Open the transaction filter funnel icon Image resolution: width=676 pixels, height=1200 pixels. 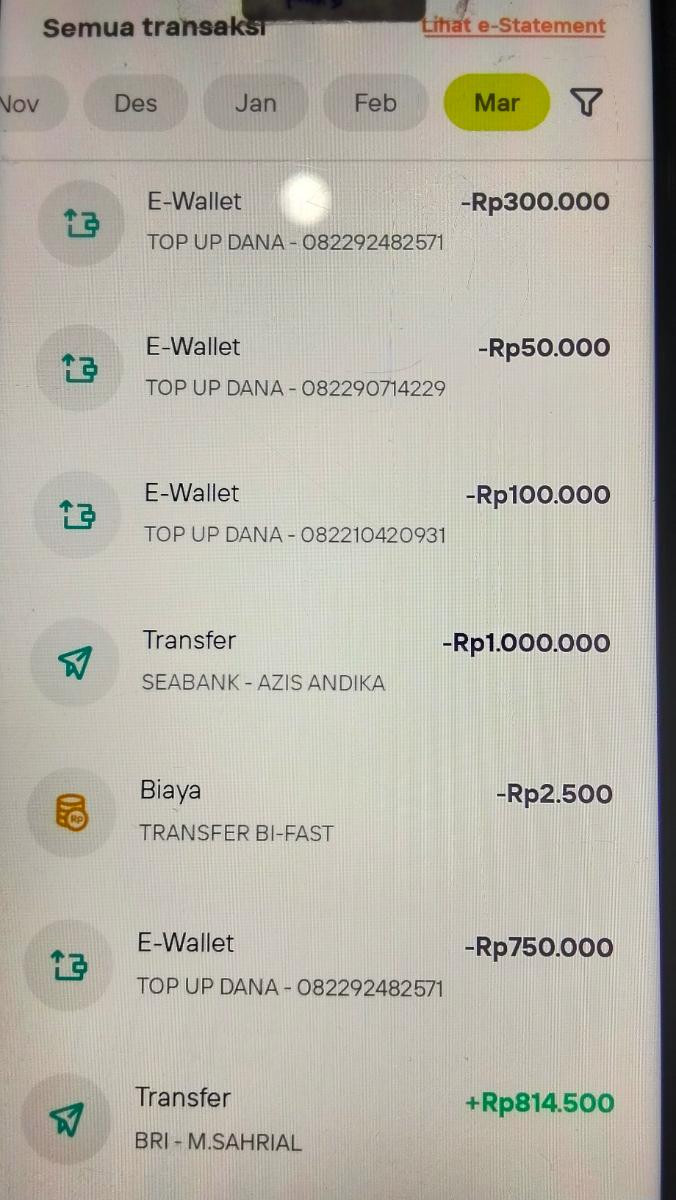pos(586,102)
